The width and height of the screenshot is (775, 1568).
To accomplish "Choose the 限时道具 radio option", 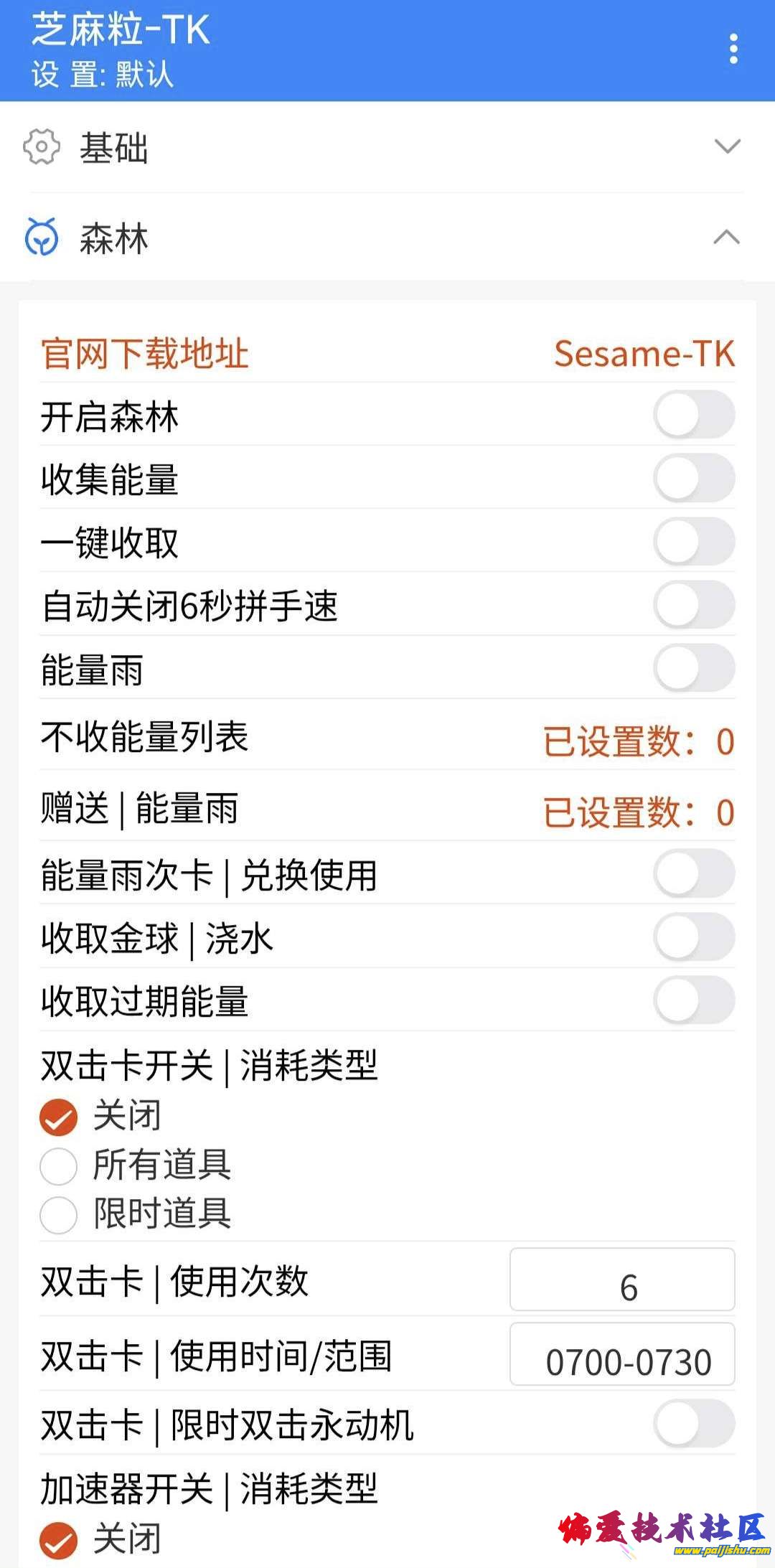I will click(59, 1215).
